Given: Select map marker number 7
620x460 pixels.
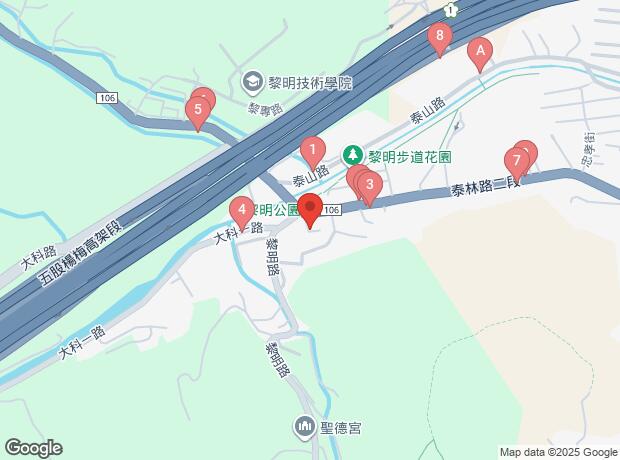Looking at the screenshot, I should pos(516,161).
